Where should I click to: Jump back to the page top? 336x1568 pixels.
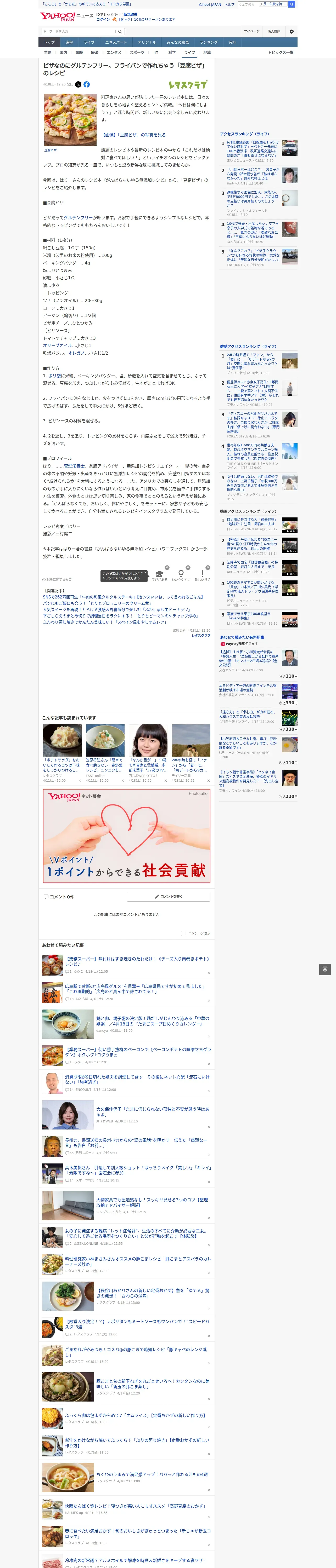coord(325,970)
